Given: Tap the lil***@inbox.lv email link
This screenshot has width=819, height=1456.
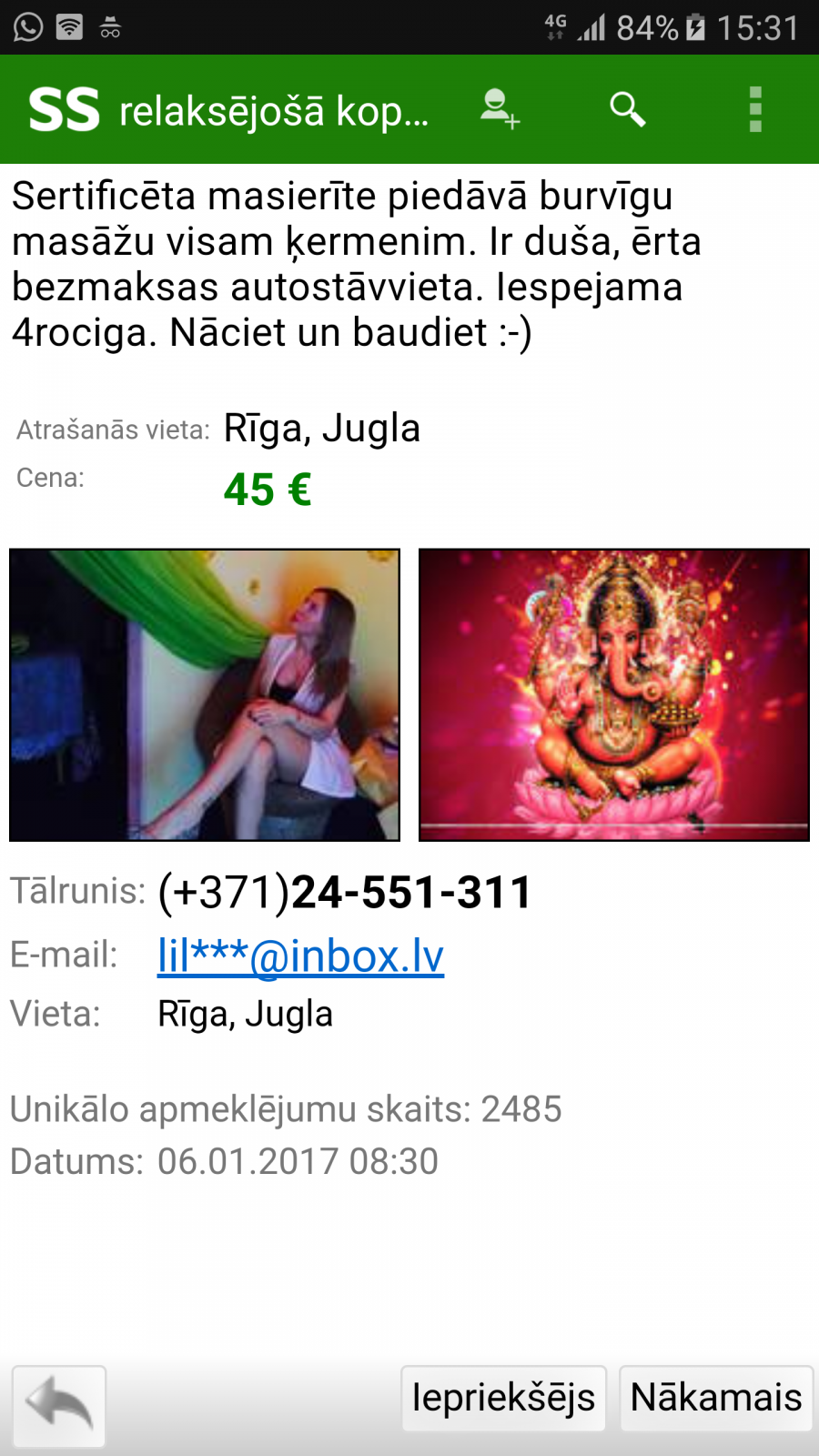Looking at the screenshot, I should coord(301,956).
